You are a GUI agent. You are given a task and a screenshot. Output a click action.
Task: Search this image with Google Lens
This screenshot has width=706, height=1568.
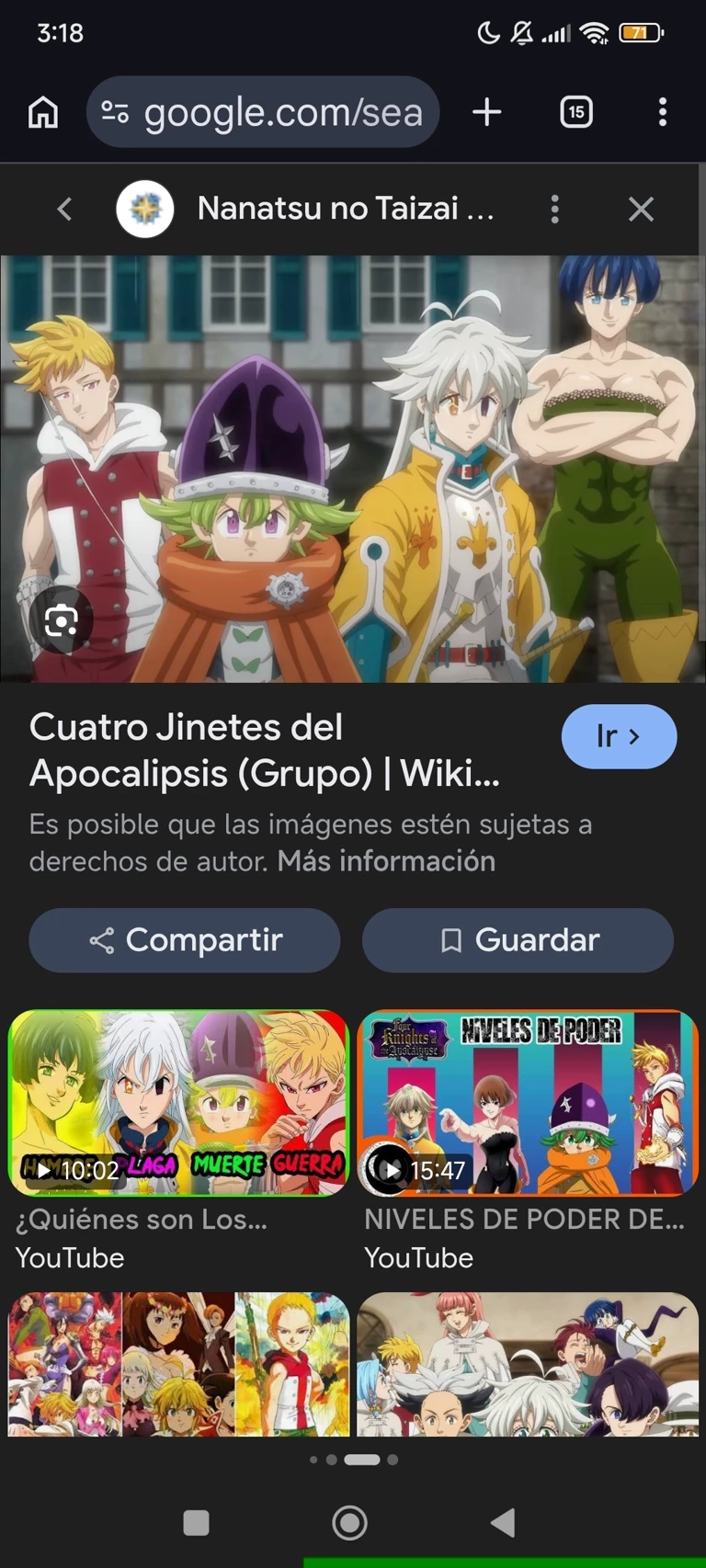[x=61, y=622]
